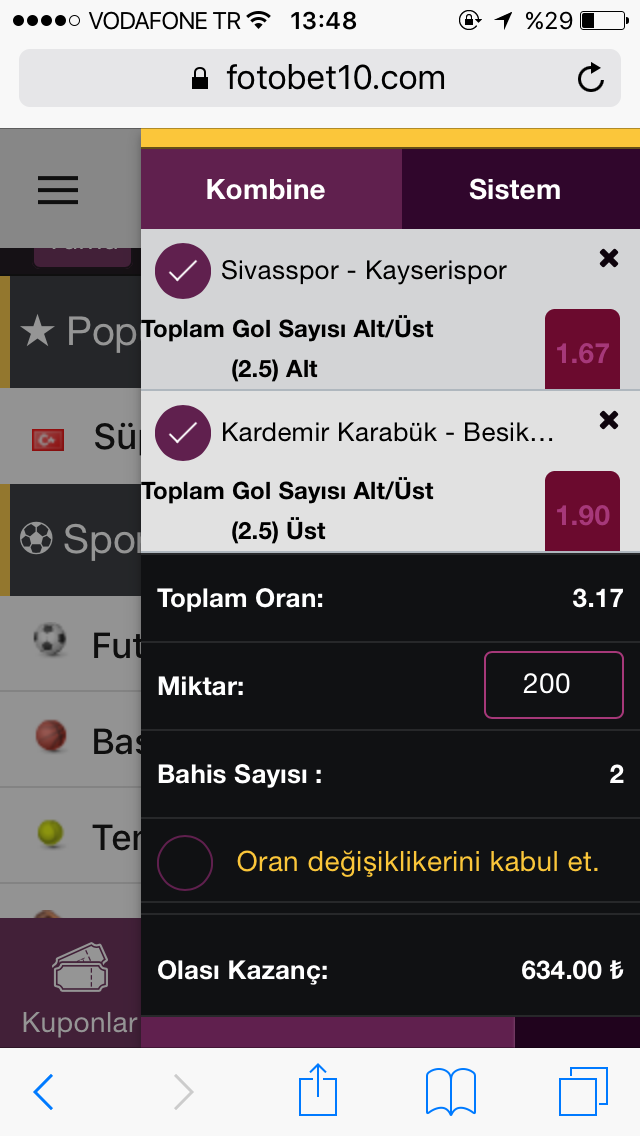The height and width of the screenshot is (1136, 640).
Task: Remove the Kardemir Karabük bet
Action: (608, 420)
